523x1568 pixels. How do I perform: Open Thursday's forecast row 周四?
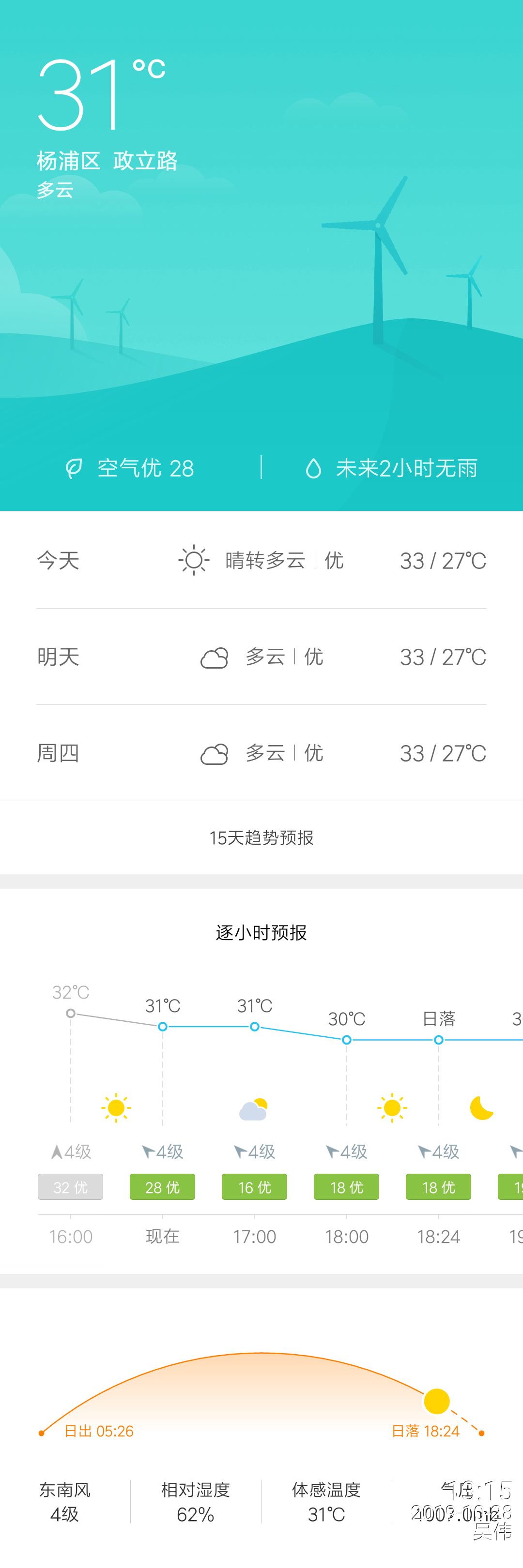coord(261,753)
